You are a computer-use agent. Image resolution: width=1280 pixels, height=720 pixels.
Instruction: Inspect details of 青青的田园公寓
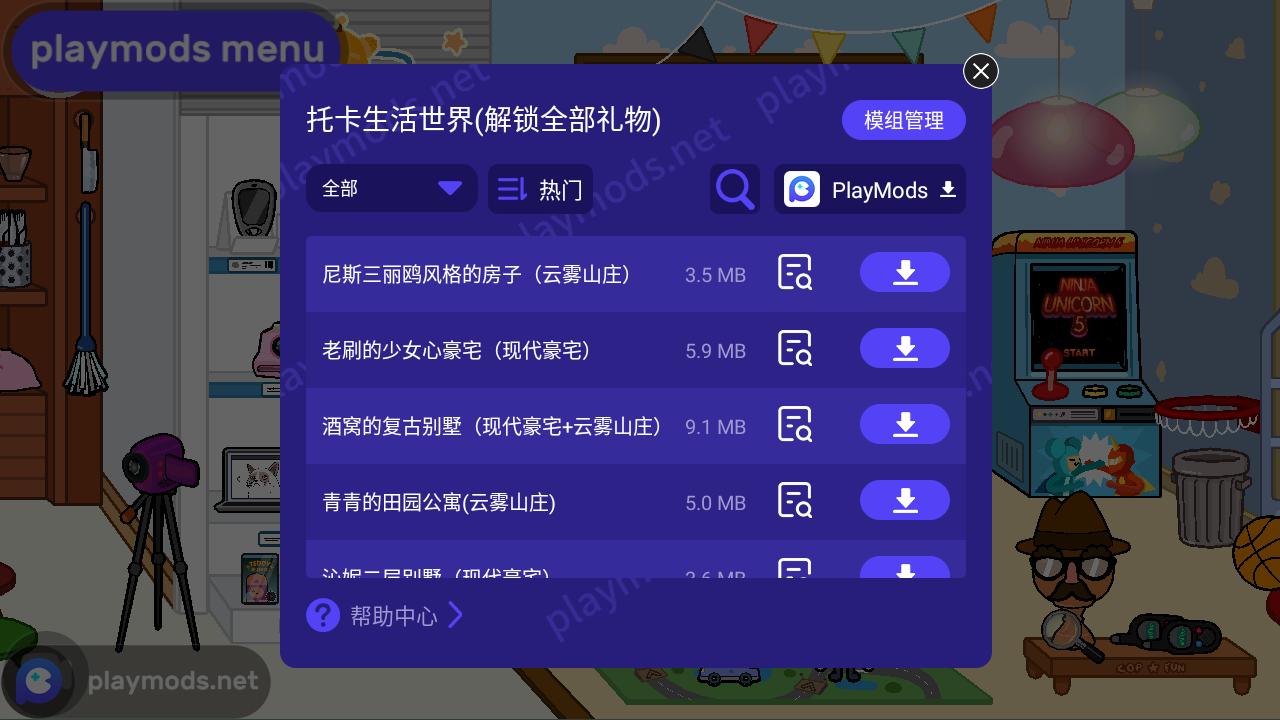click(x=795, y=501)
